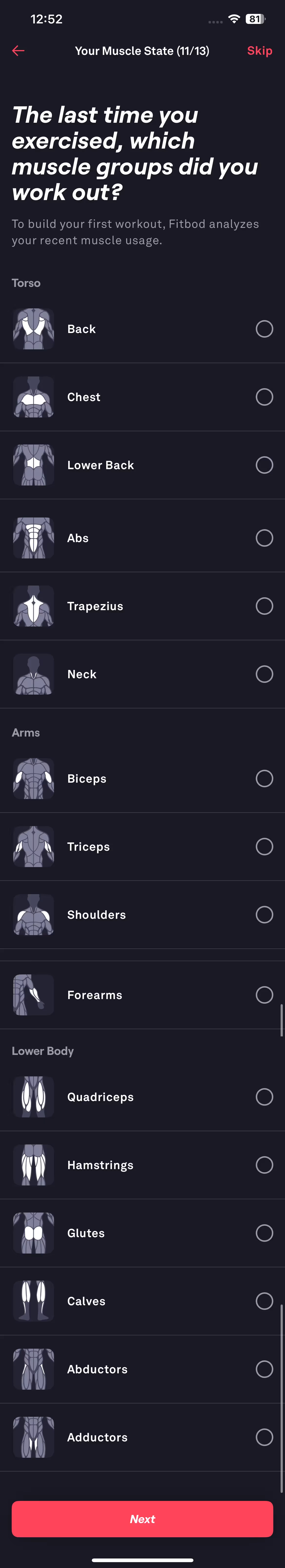Select Trapezius muscle group
The width and height of the screenshot is (285, 1568).
point(264,606)
